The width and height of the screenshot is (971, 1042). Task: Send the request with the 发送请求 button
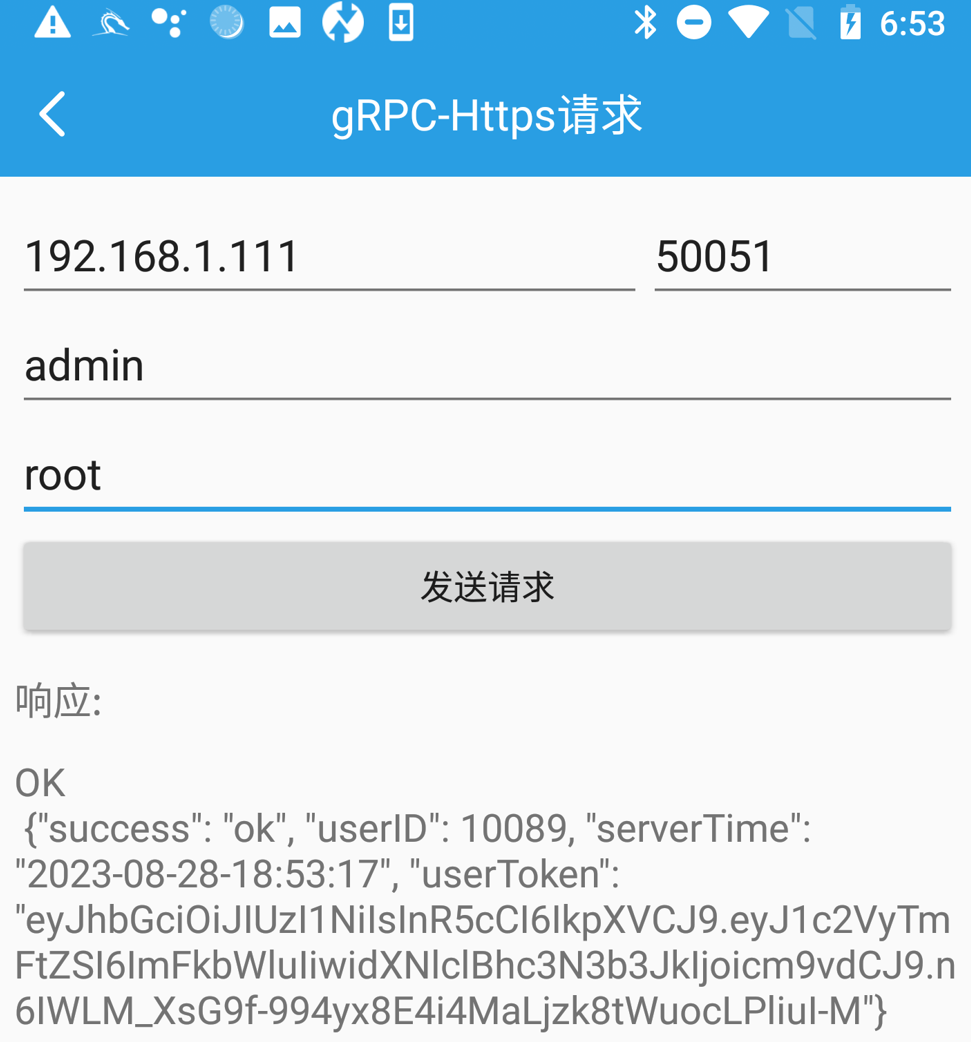point(487,587)
